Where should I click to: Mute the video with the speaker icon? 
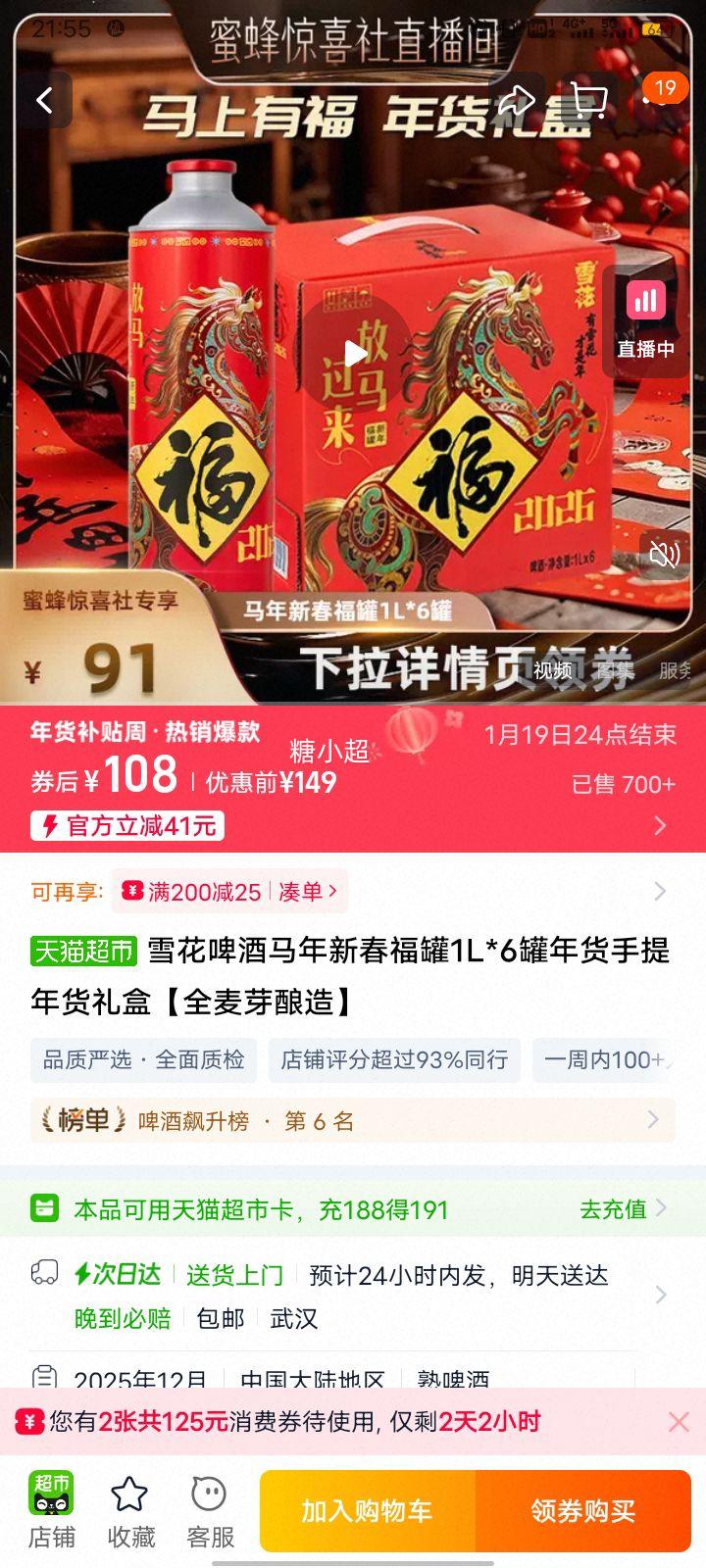pyautogui.click(x=666, y=553)
